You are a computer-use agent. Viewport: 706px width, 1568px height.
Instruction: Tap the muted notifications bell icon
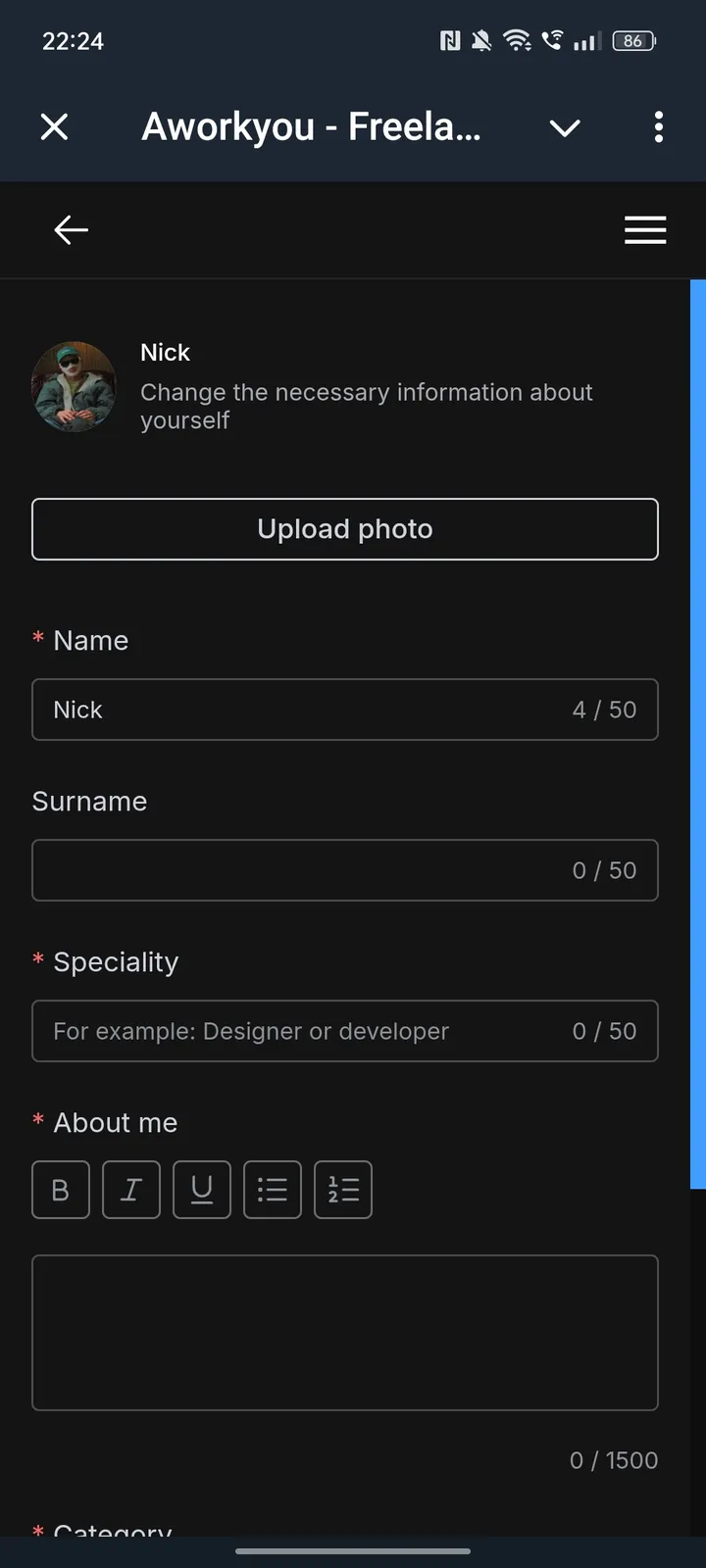click(x=480, y=40)
